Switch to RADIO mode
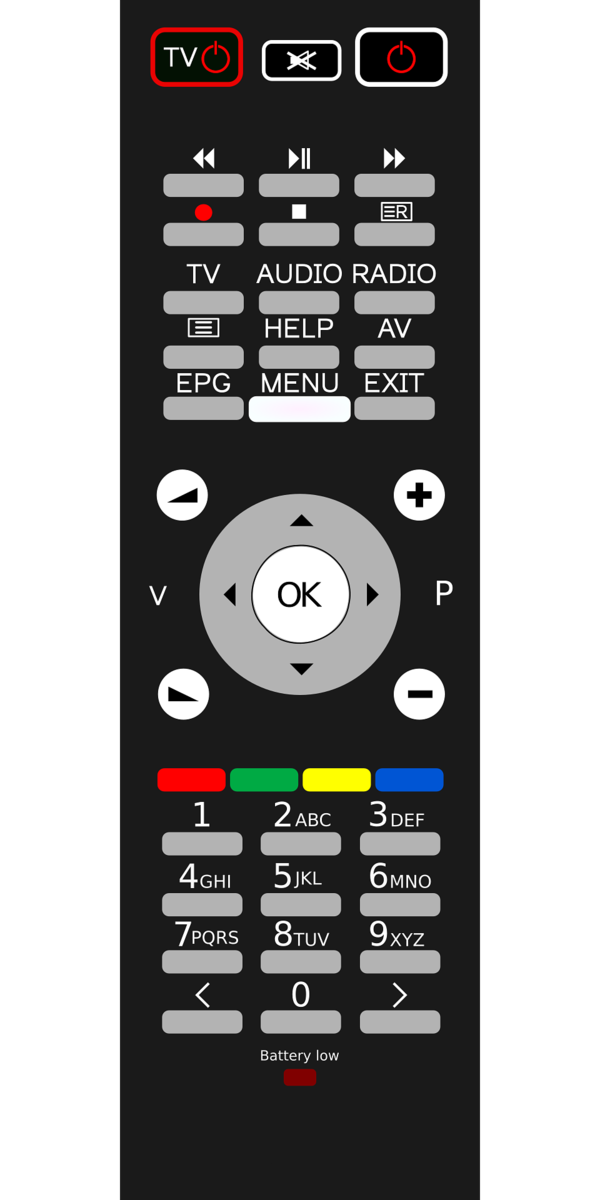The height and width of the screenshot is (1200, 600). [394, 302]
